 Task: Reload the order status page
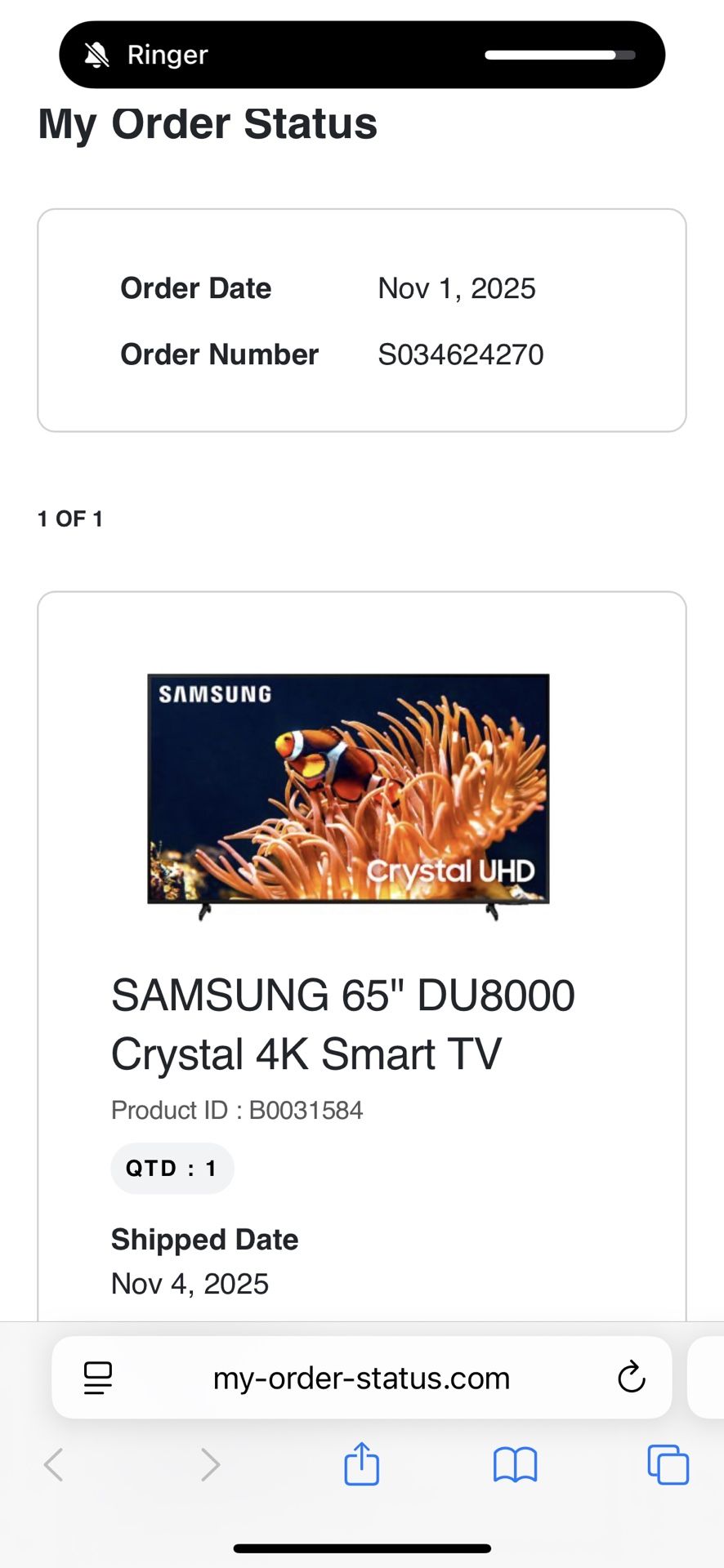(x=631, y=1378)
